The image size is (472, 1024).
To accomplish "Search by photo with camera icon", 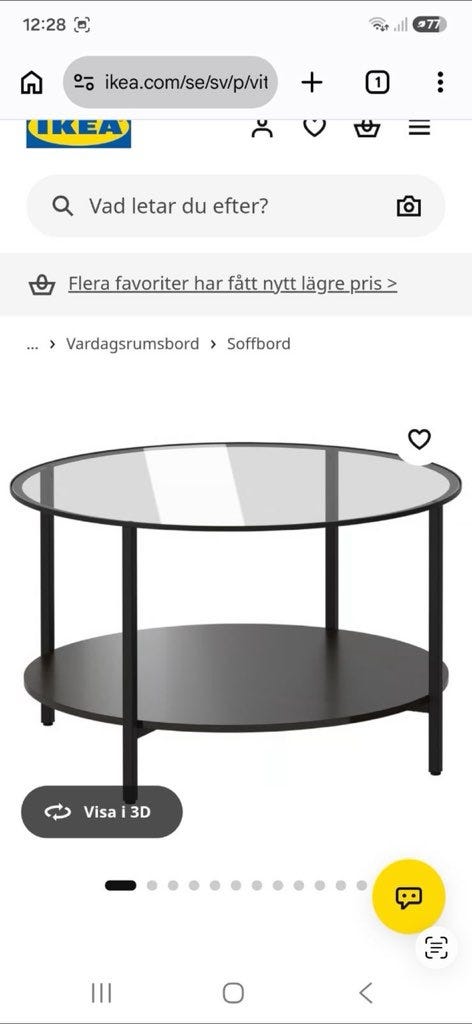I will [409, 206].
